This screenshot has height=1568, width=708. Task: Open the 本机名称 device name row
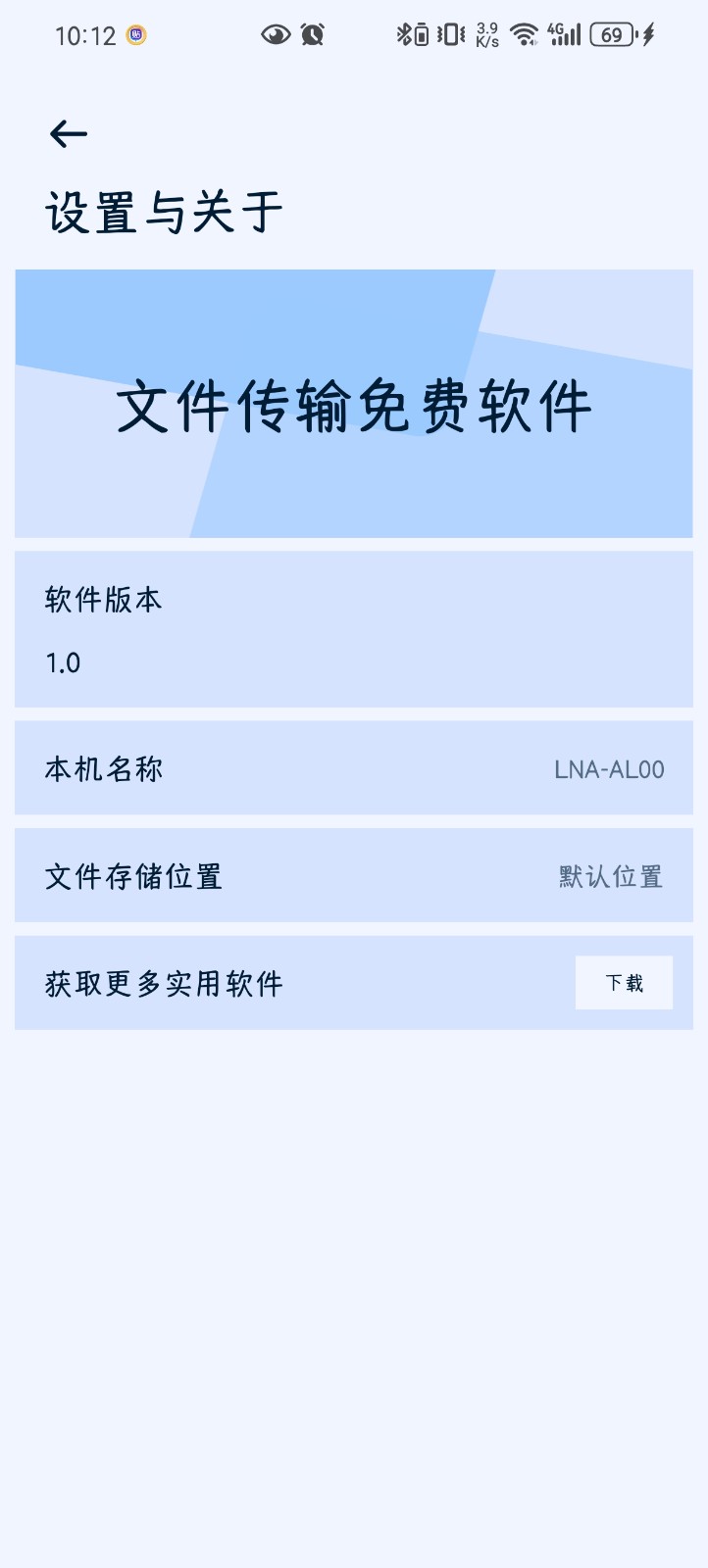[x=353, y=769]
